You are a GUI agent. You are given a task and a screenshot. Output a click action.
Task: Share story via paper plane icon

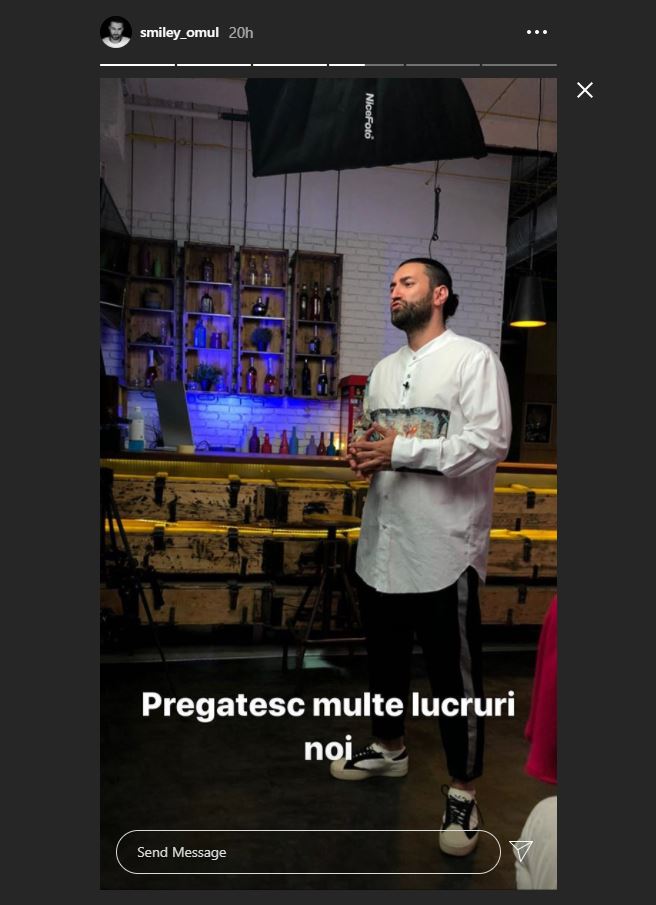click(x=521, y=851)
